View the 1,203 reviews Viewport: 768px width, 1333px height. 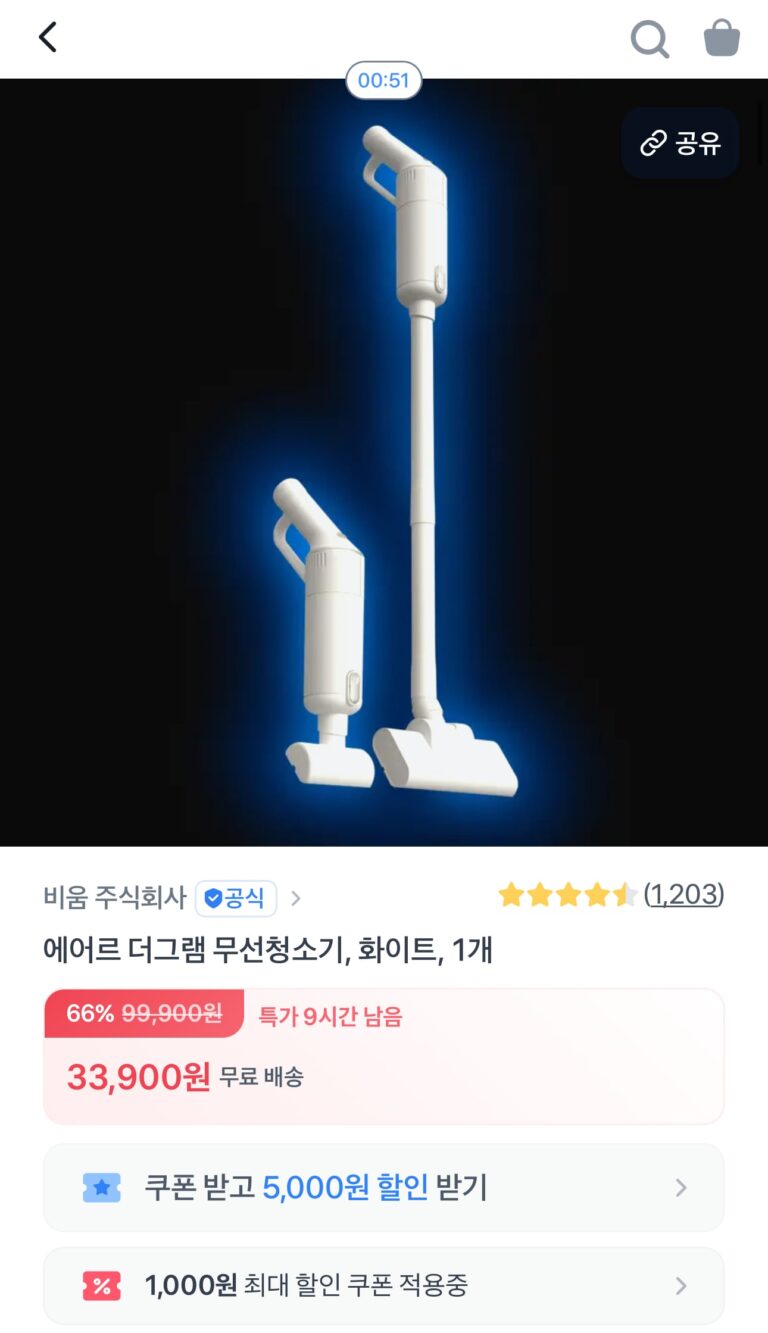click(683, 894)
